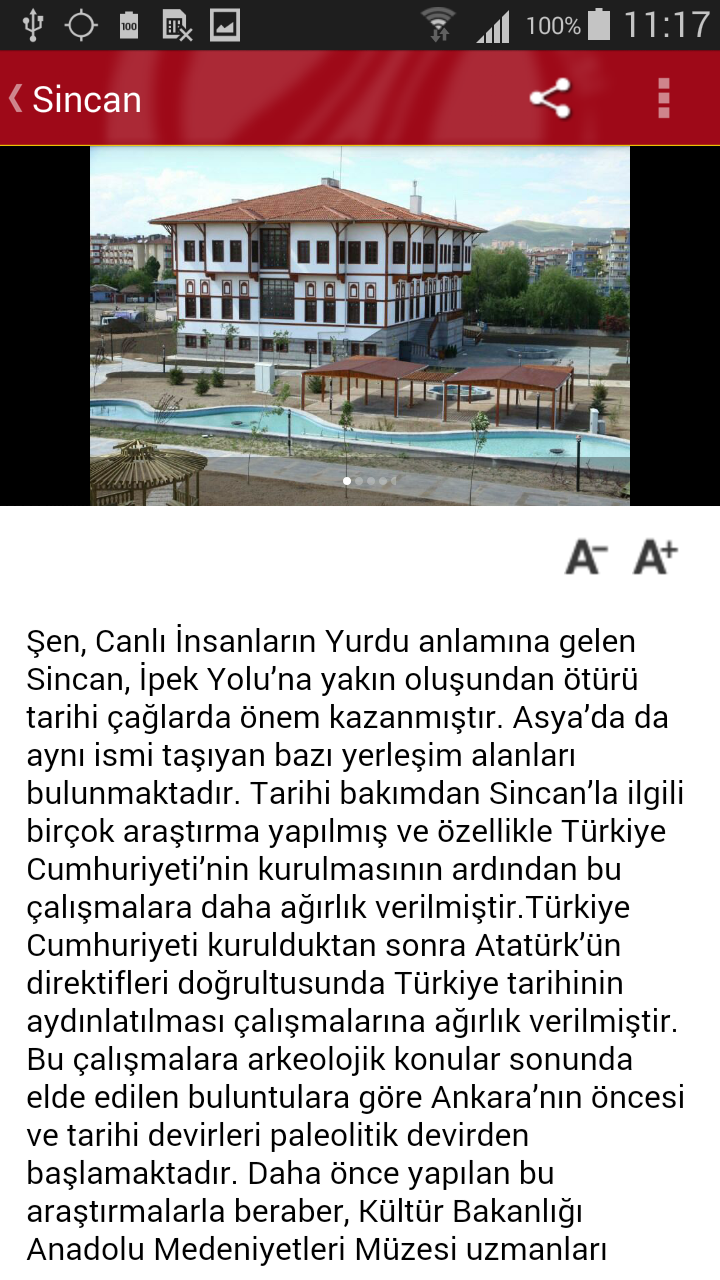Share the Sincan article
Viewport: 720px width, 1280px height.
pyautogui.click(x=549, y=99)
